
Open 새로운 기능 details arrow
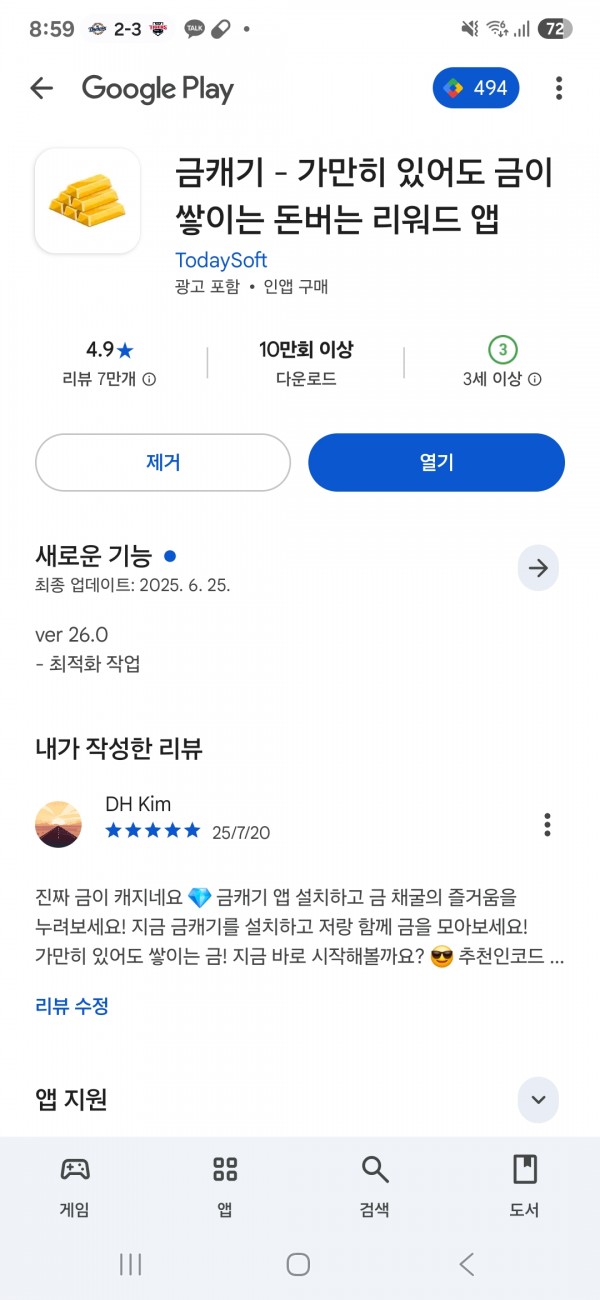pos(538,568)
